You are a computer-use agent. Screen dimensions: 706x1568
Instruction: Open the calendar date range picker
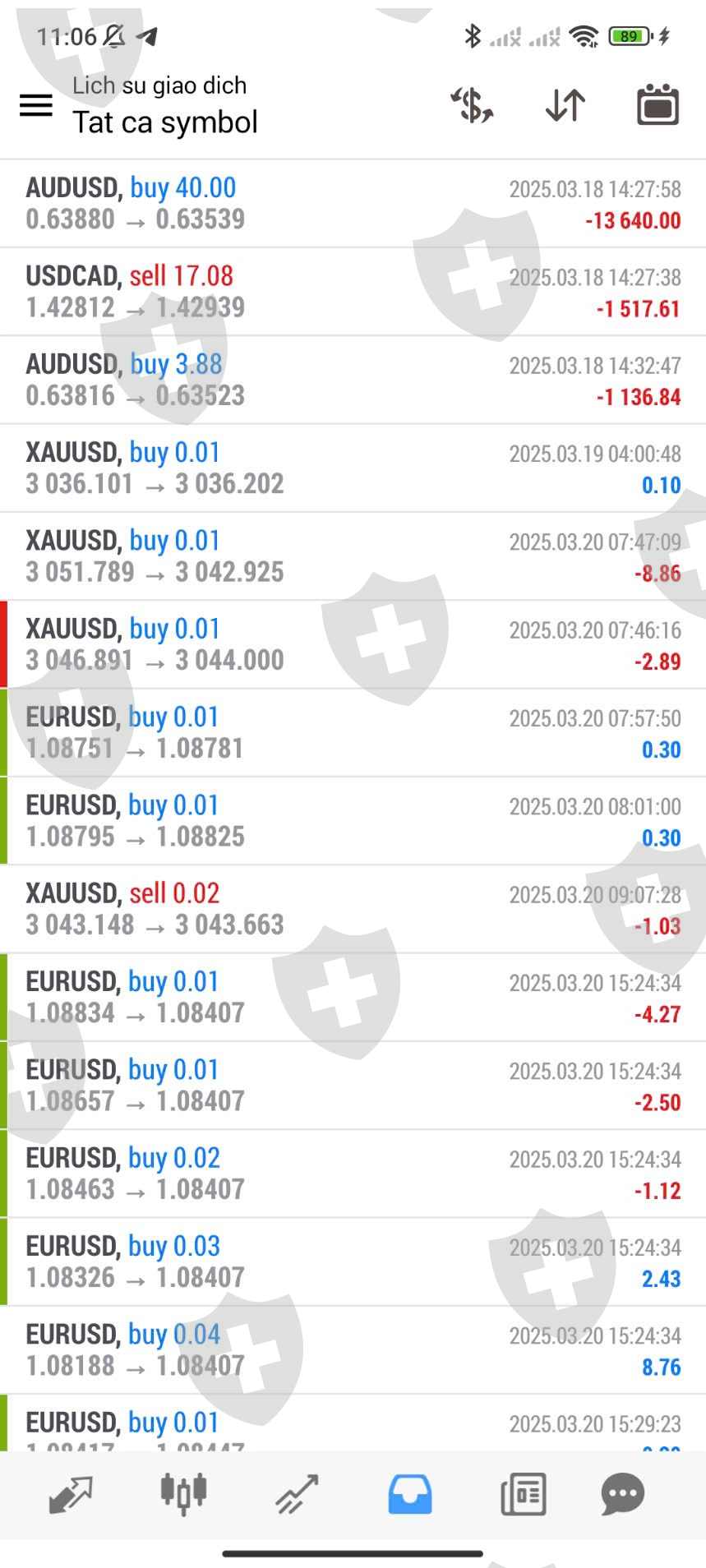tap(658, 105)
